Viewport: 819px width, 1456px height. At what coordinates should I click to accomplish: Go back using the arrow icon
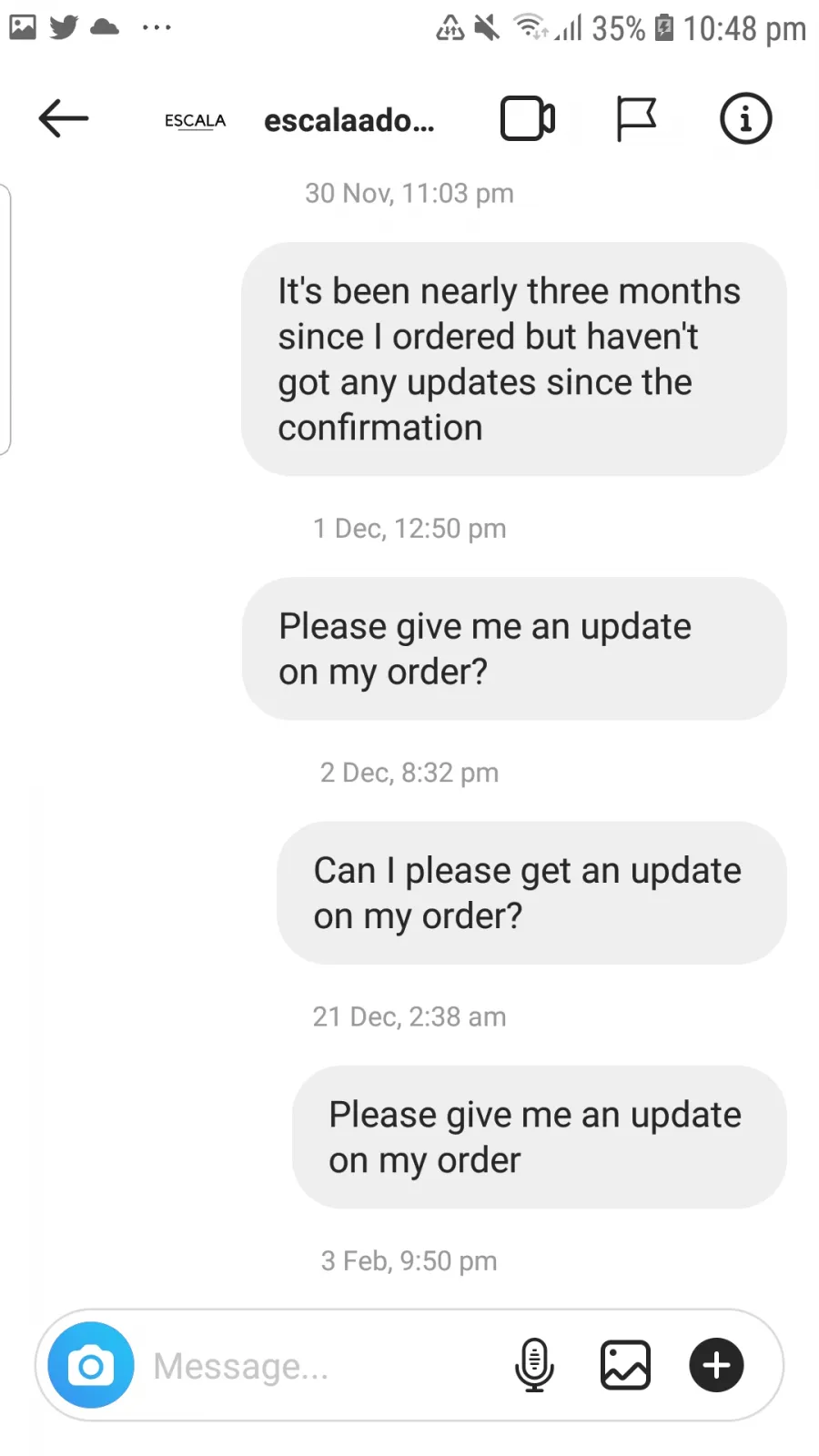(x=64, y=118)
